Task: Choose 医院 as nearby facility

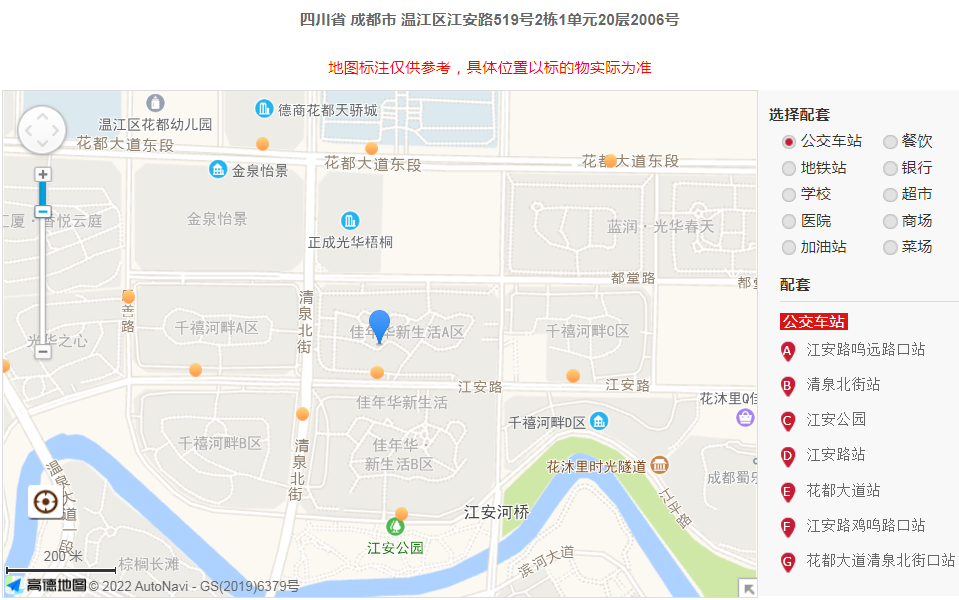Action: click(x=789, y=221)
